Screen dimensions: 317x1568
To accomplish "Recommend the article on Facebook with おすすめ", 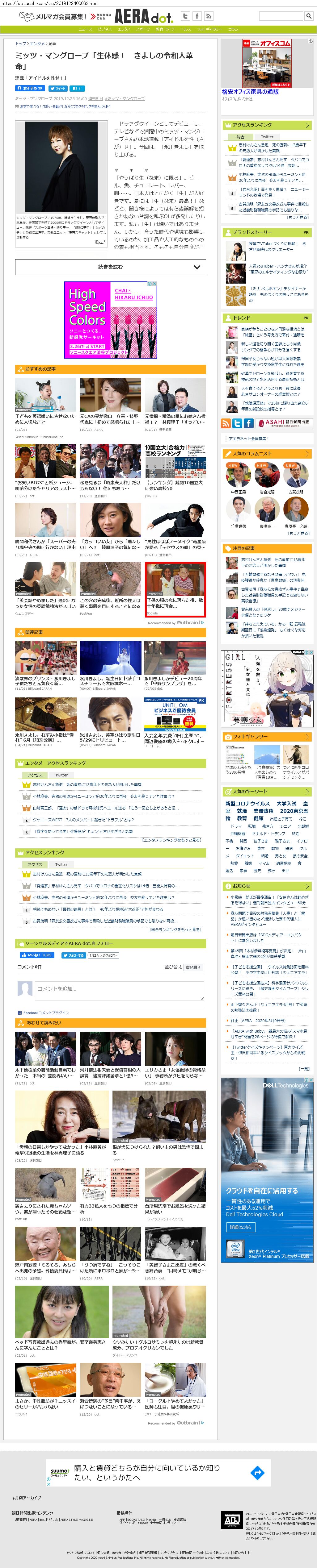I will (x=29, y=88).
